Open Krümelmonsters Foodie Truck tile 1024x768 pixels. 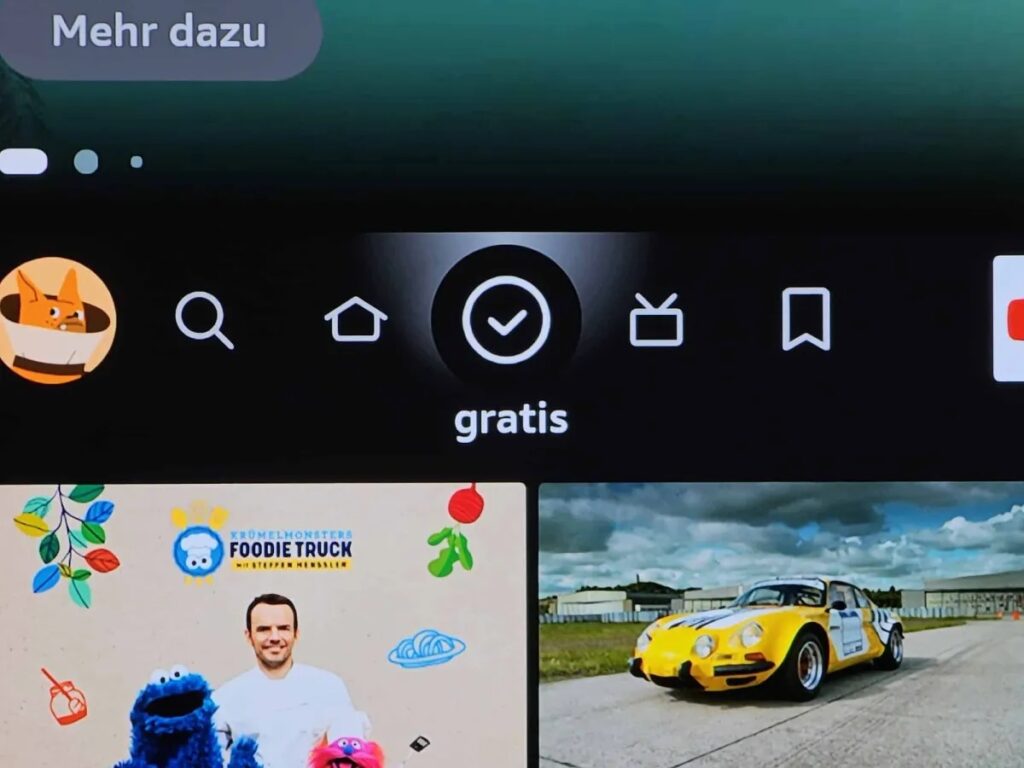coord(262,625)
